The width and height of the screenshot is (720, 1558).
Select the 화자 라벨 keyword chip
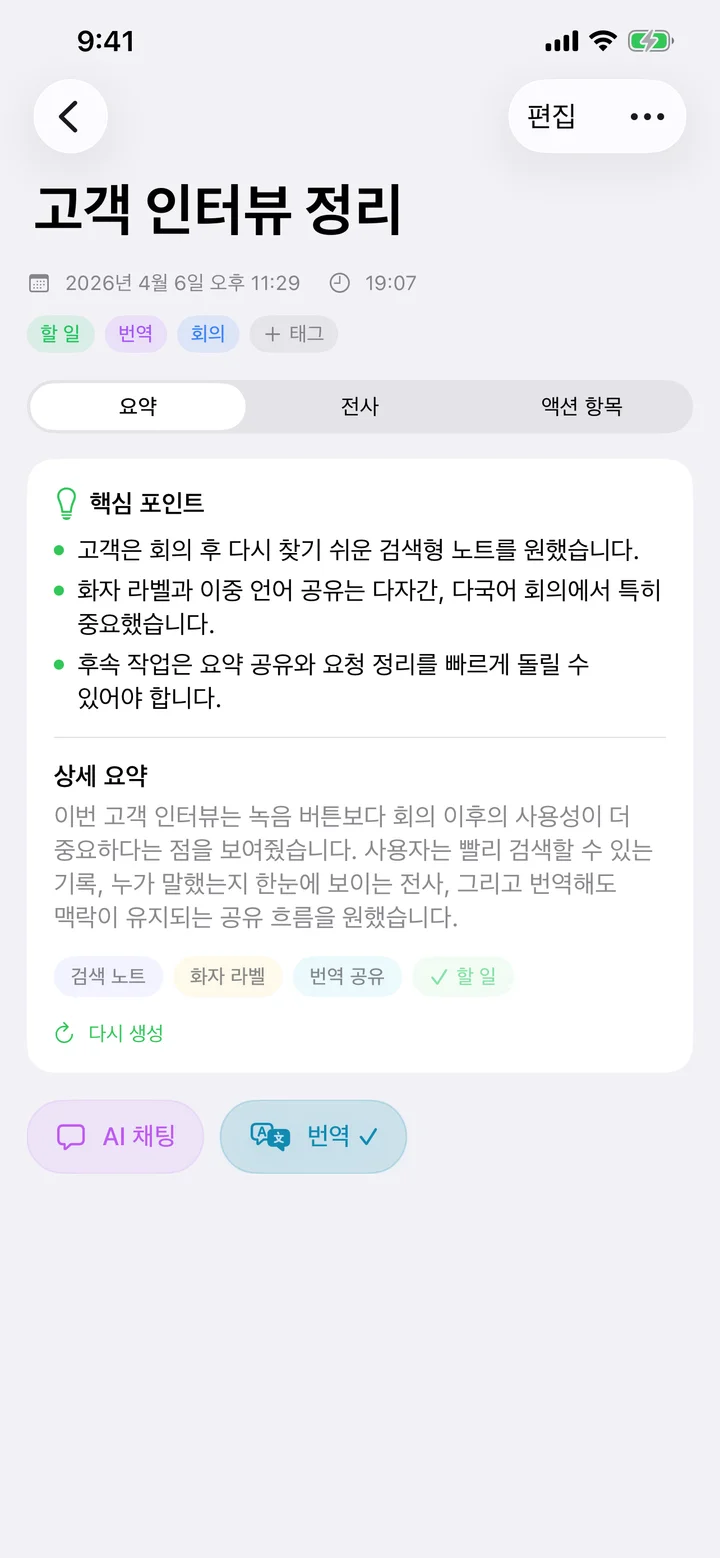(227, 976)
